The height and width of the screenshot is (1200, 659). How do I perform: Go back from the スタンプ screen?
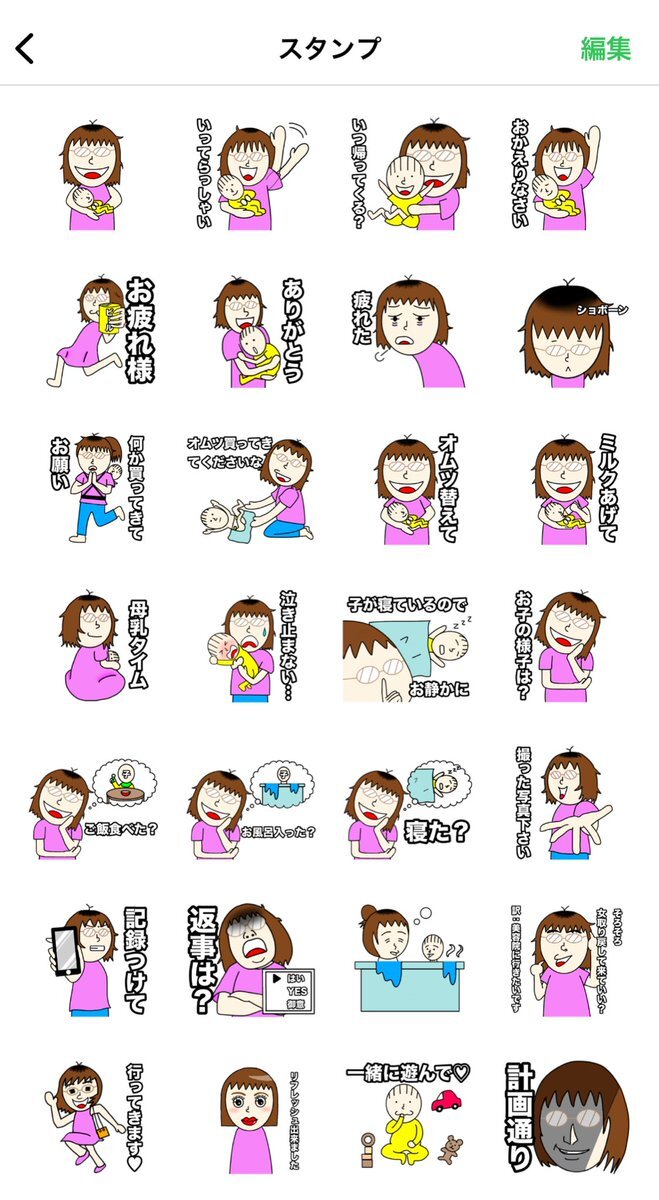pyautogui.click(x=26, y=48)
